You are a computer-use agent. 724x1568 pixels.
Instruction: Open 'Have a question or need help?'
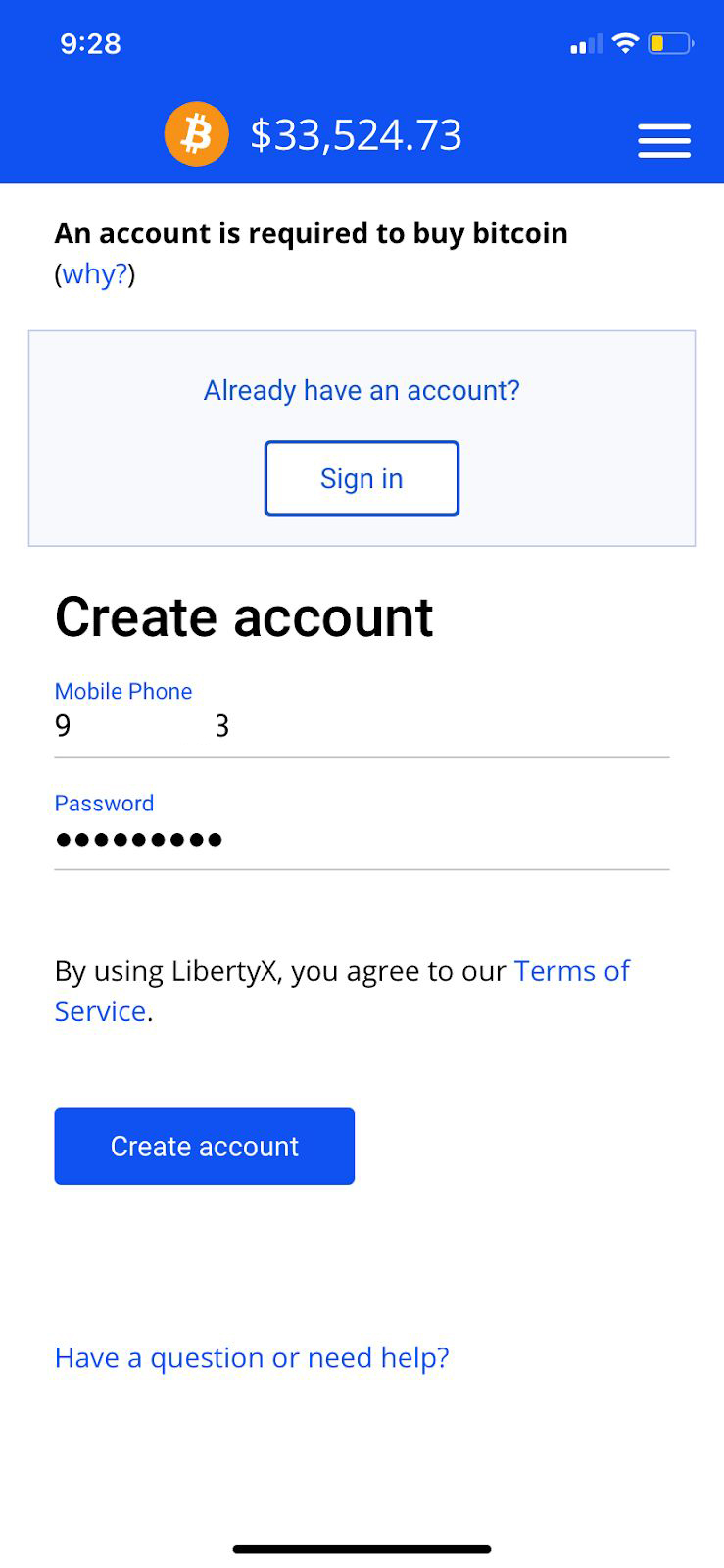tap(252, 1357)
